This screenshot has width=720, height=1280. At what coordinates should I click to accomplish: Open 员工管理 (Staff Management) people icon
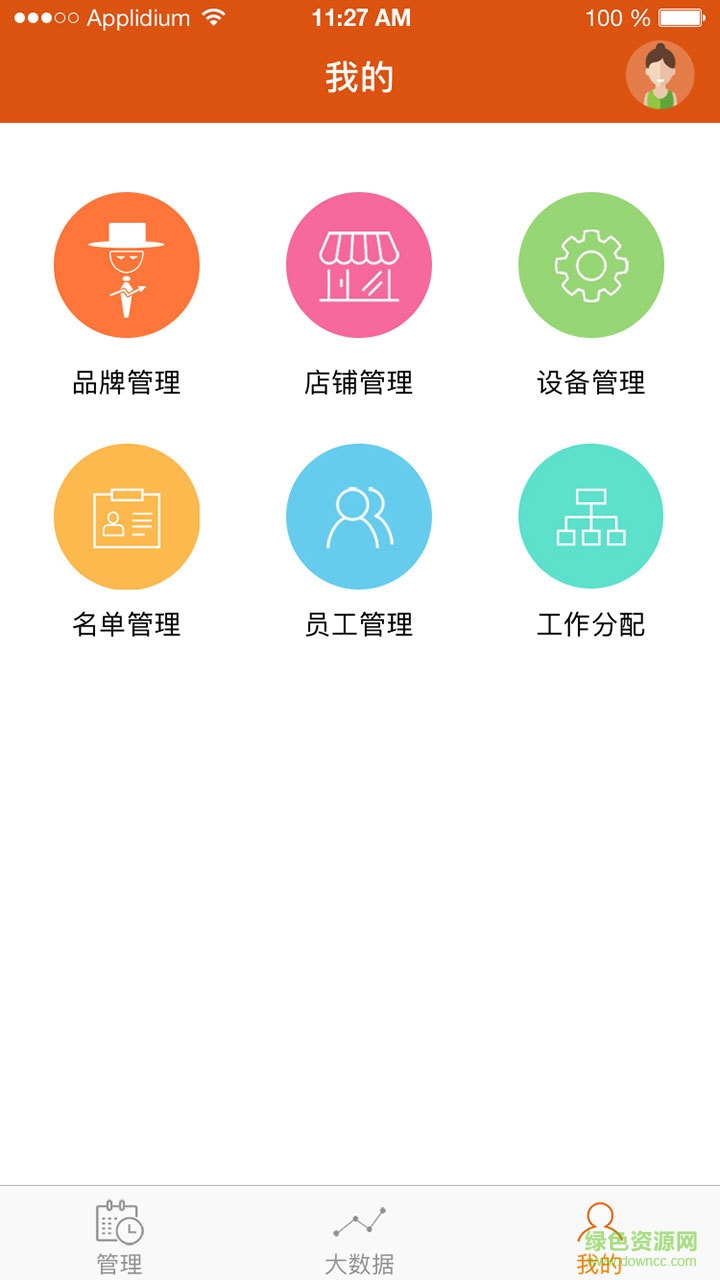tap(360, 516)
